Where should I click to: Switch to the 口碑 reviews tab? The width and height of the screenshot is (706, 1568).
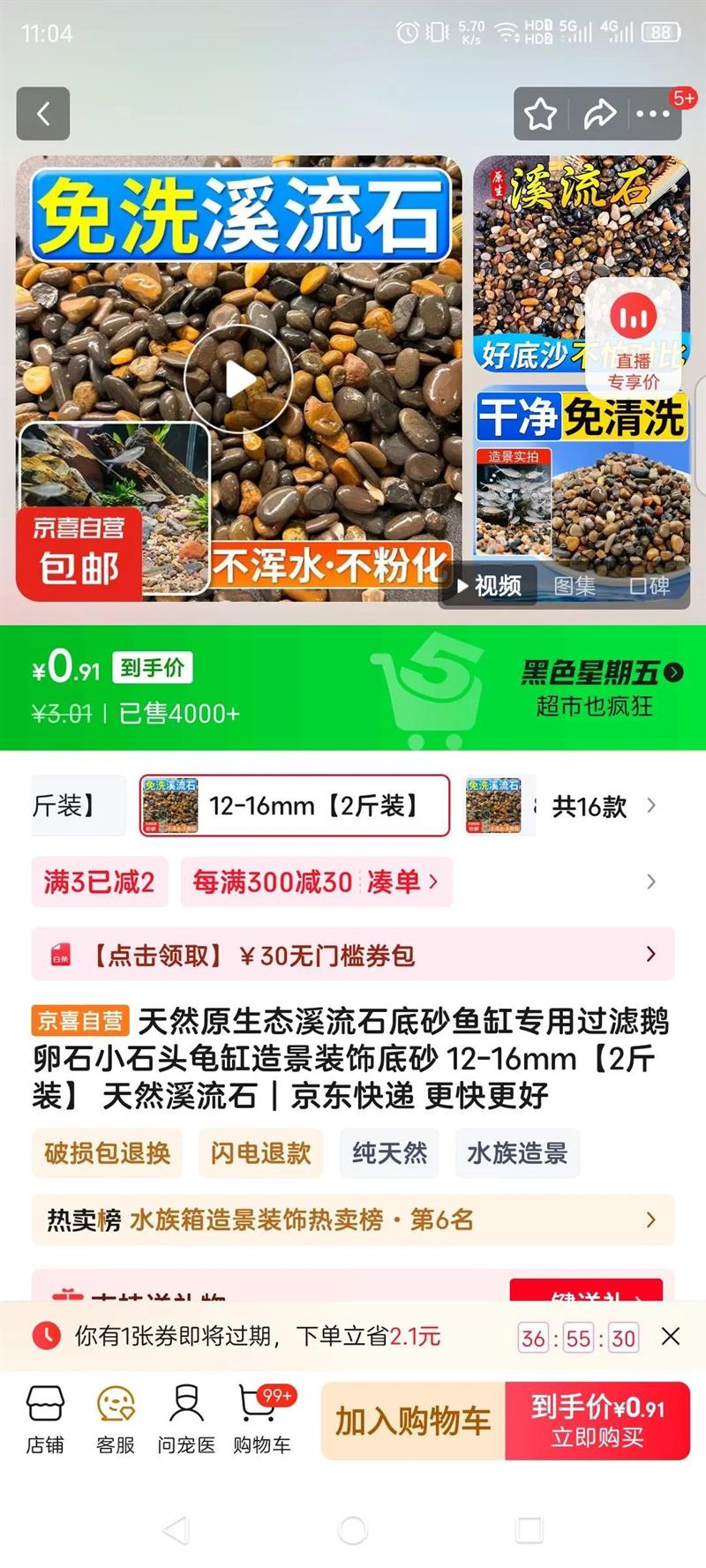pos(649,586)
